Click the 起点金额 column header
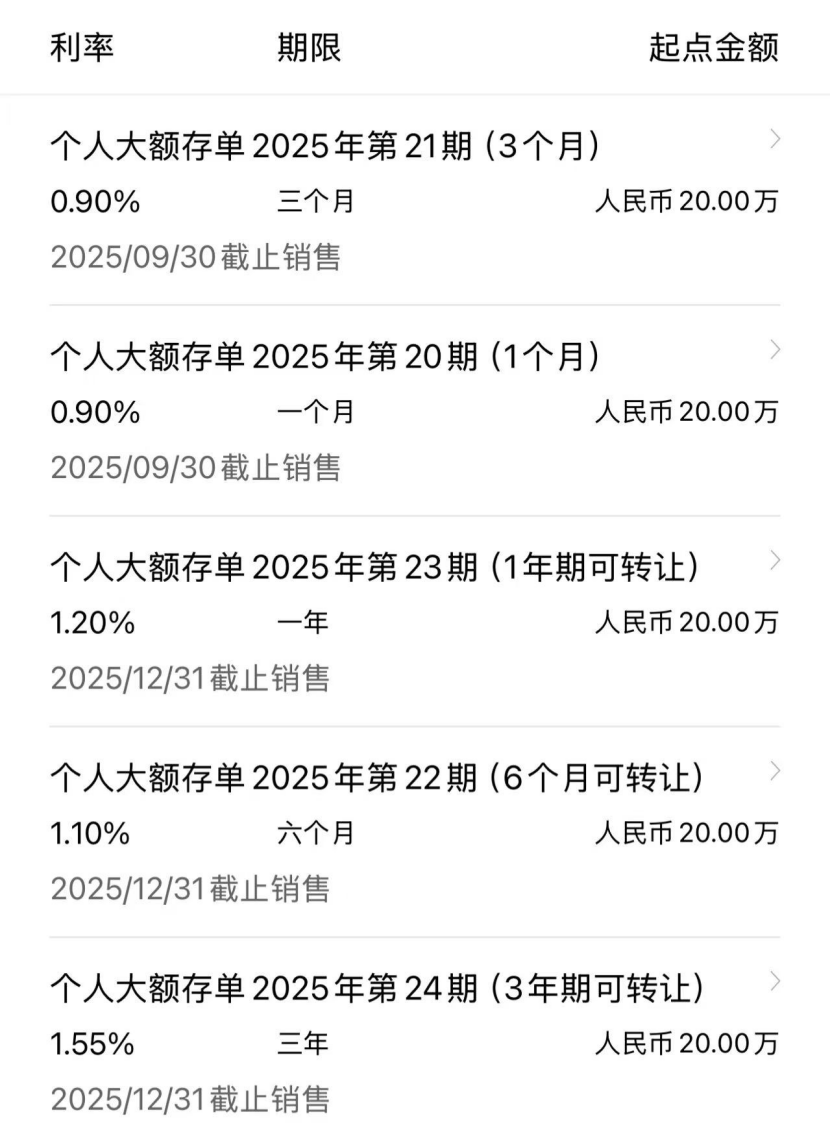The image size is (830, 1138). click(715, 47)
